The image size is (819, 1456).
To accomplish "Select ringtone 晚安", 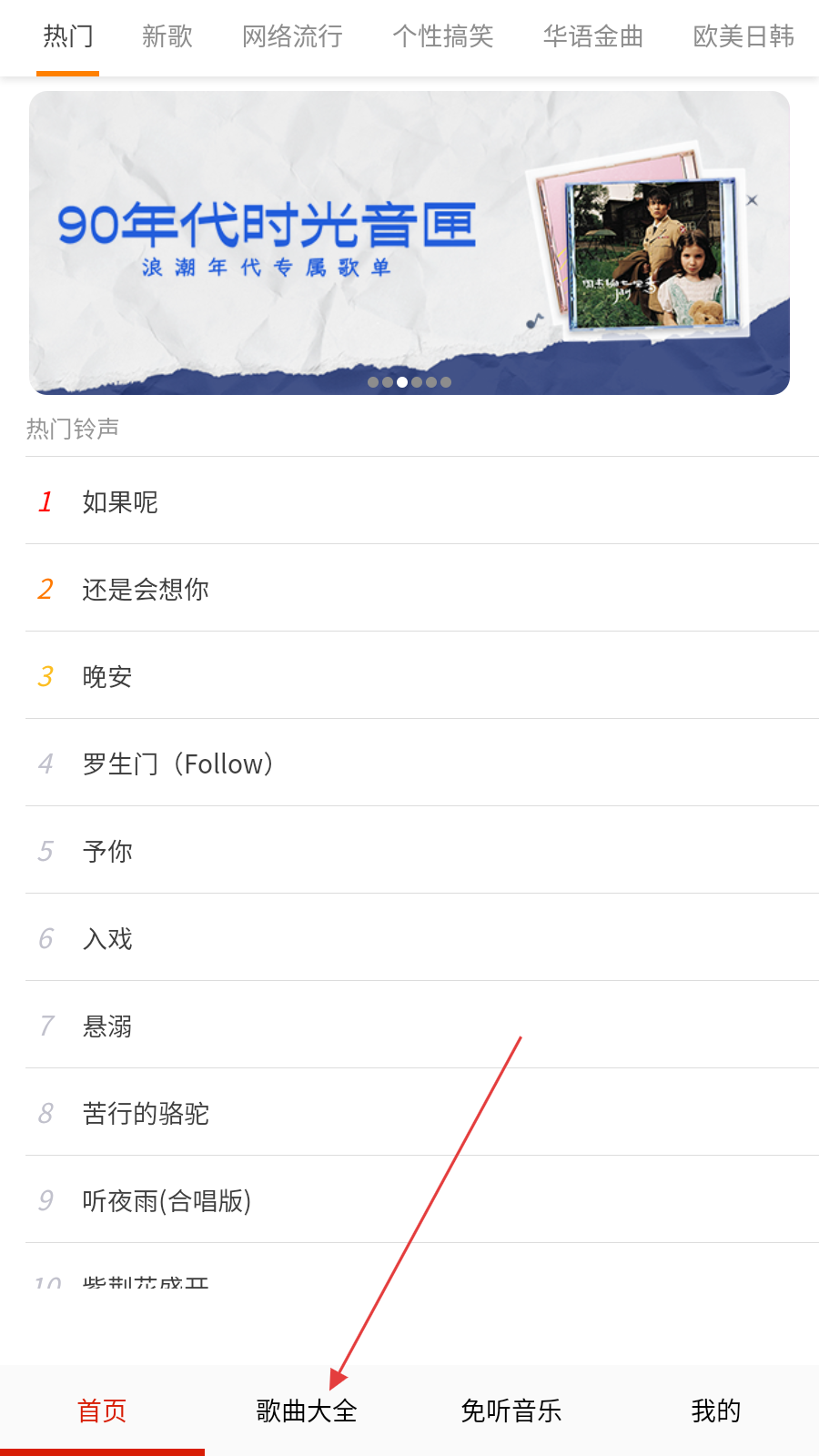I will pos(107,676).
